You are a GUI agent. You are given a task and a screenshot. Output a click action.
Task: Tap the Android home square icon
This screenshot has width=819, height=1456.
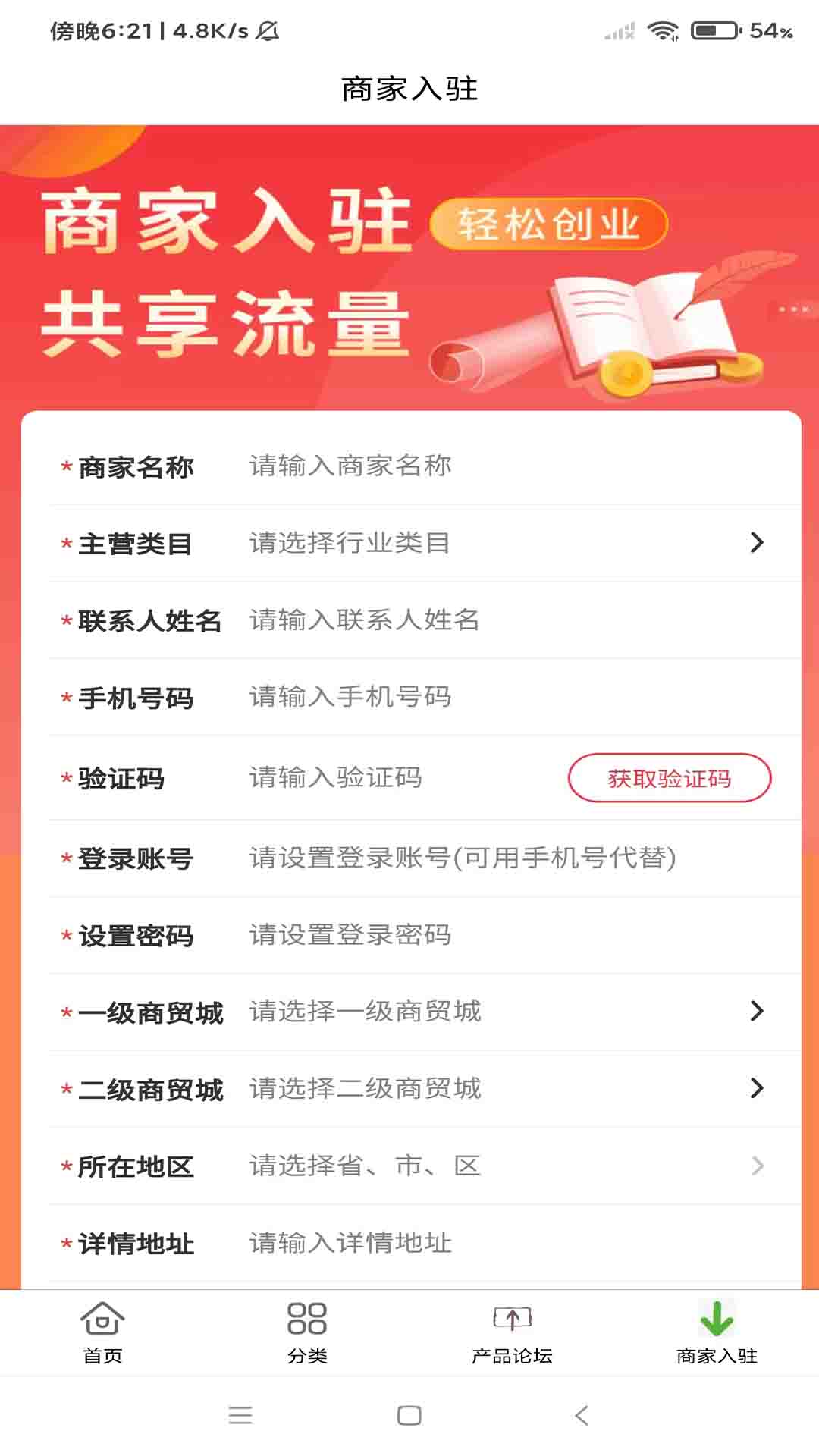pos(409,1415)
